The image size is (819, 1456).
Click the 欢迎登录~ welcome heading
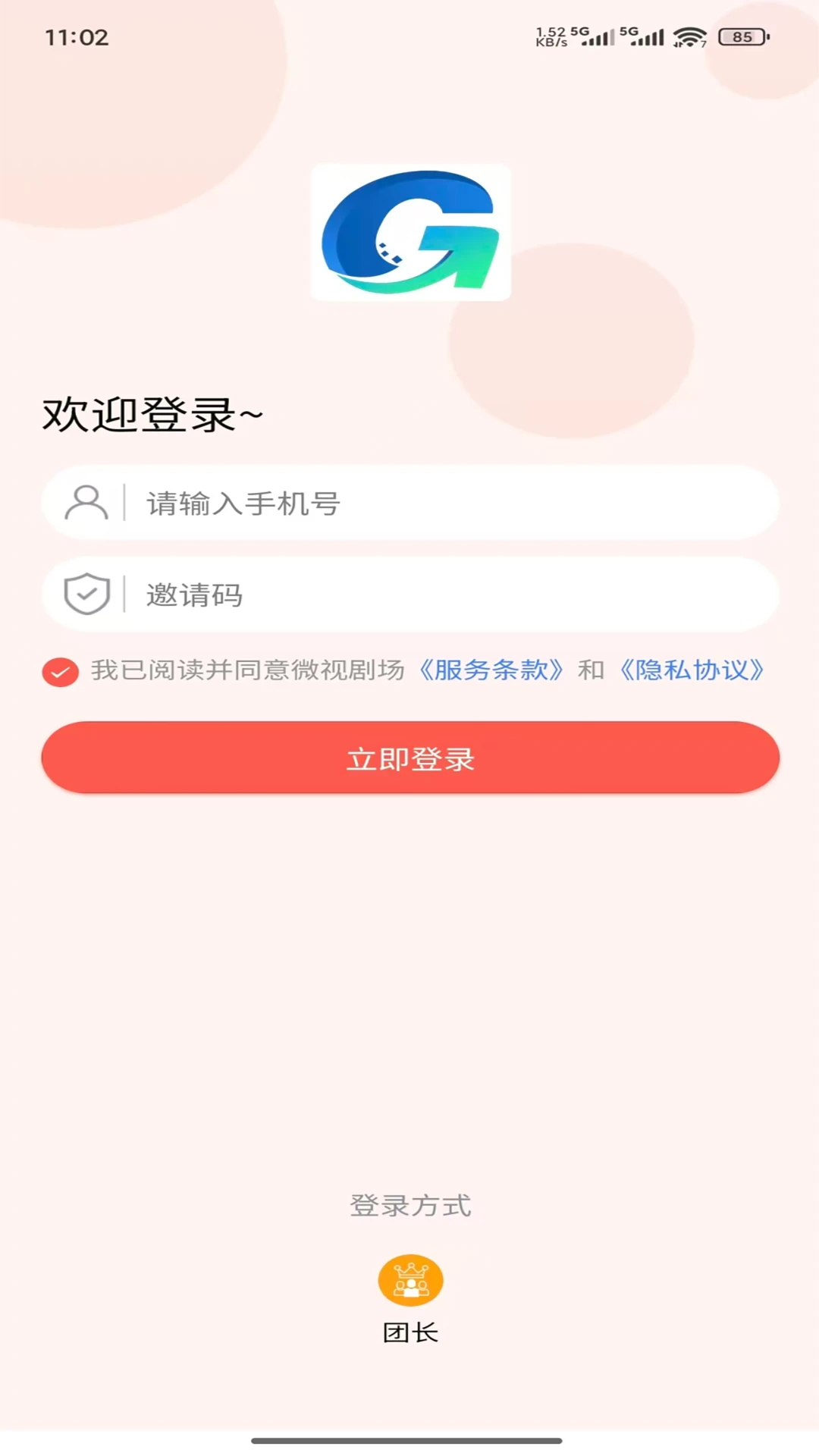click(x=149, y=413)
